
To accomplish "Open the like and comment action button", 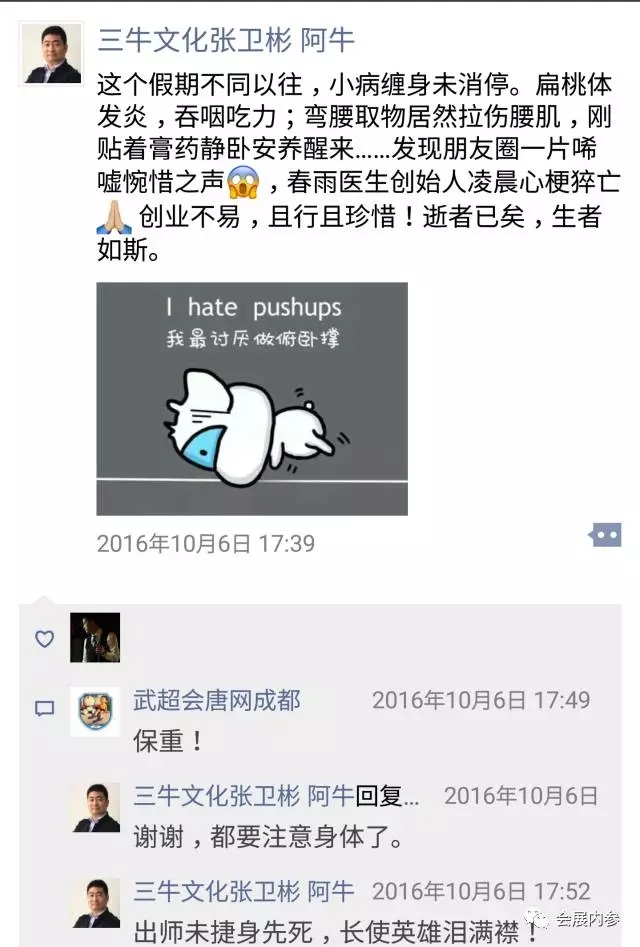I will click(x=604, y=535).
